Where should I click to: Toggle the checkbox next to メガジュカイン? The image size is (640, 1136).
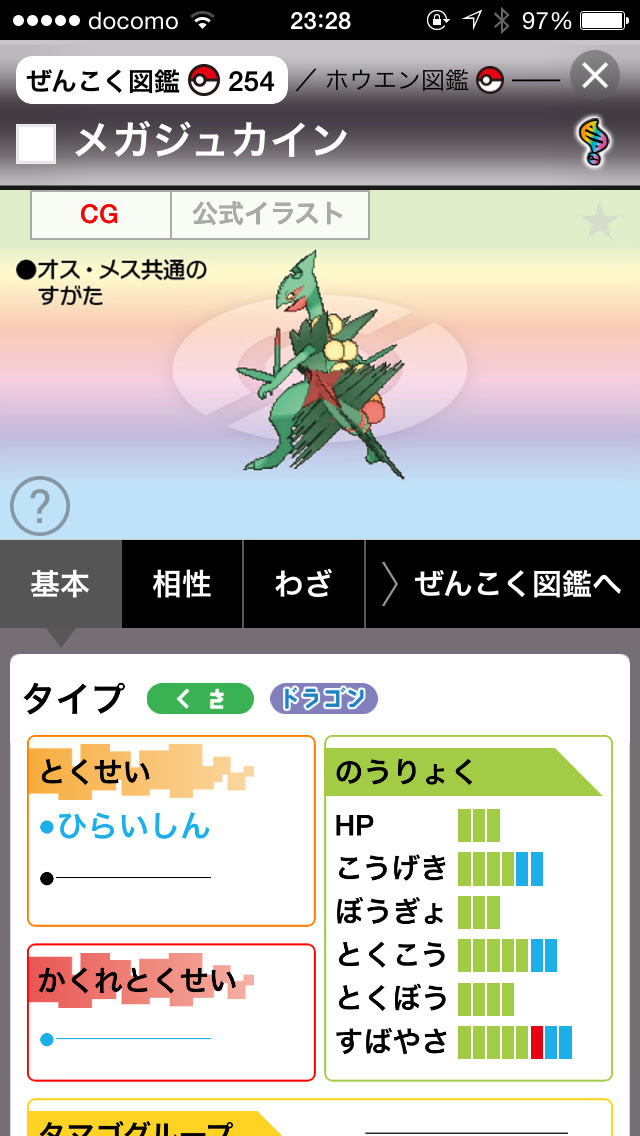click(37, 144)
